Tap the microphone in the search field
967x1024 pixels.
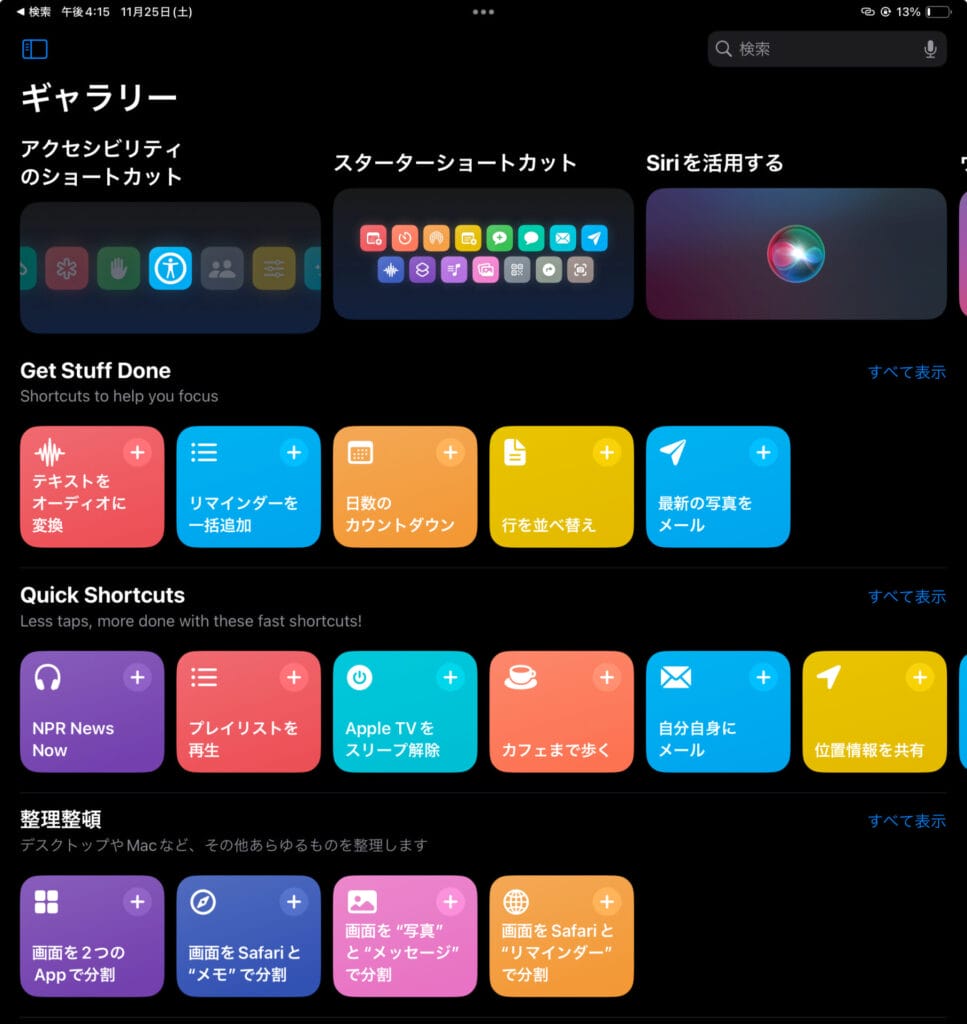(x=930, y=49)
